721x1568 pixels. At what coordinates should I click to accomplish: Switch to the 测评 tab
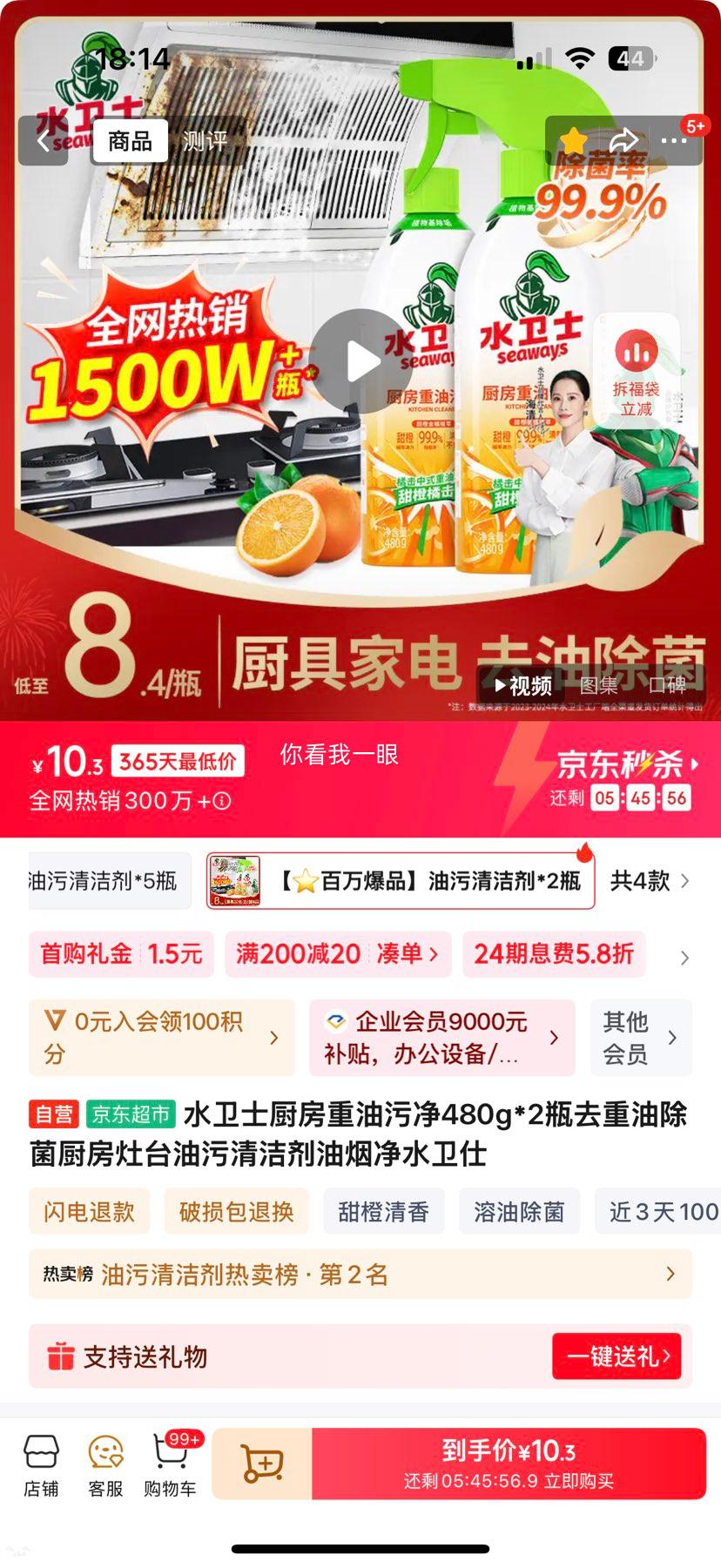click(205, 139)
